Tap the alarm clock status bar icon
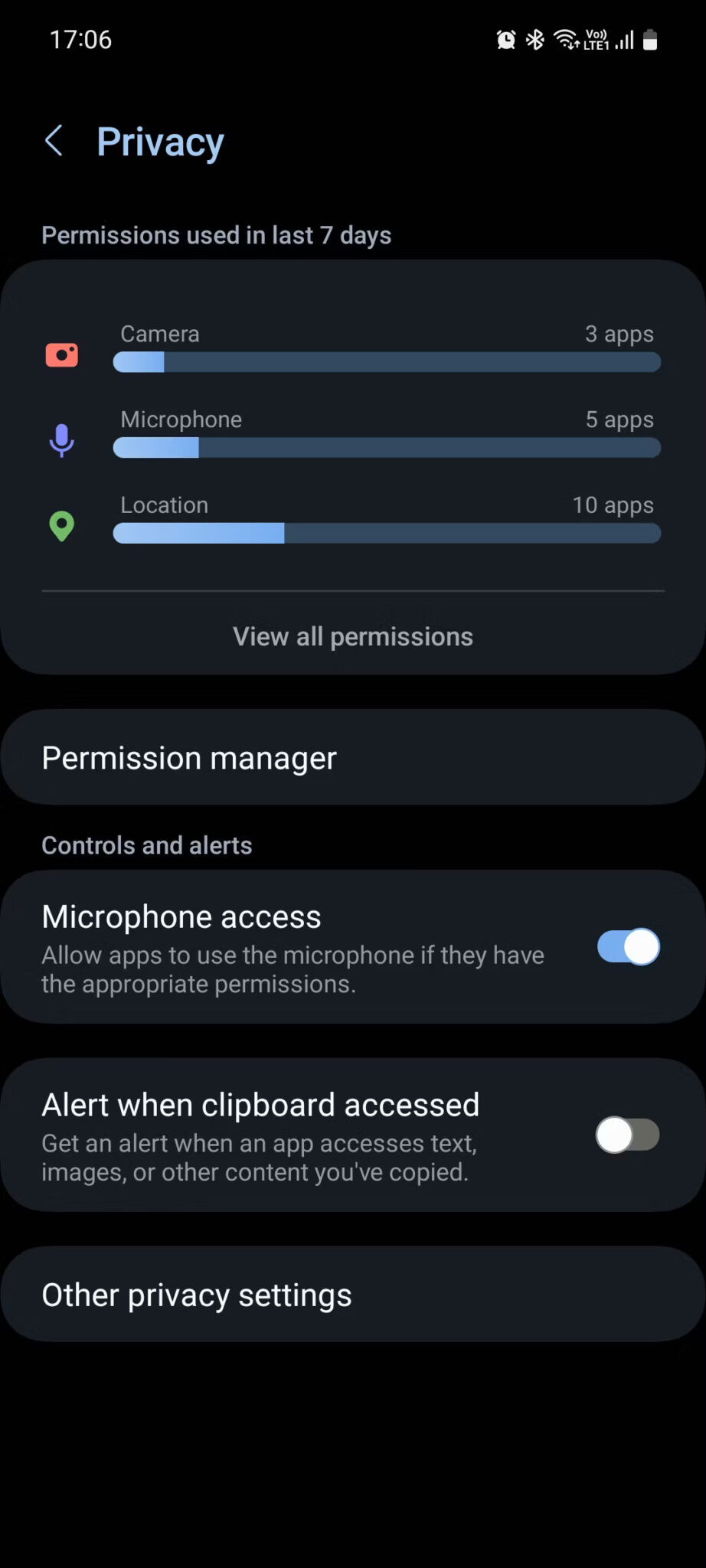This screenshot has height=1568, width=706. coord(505,39)
